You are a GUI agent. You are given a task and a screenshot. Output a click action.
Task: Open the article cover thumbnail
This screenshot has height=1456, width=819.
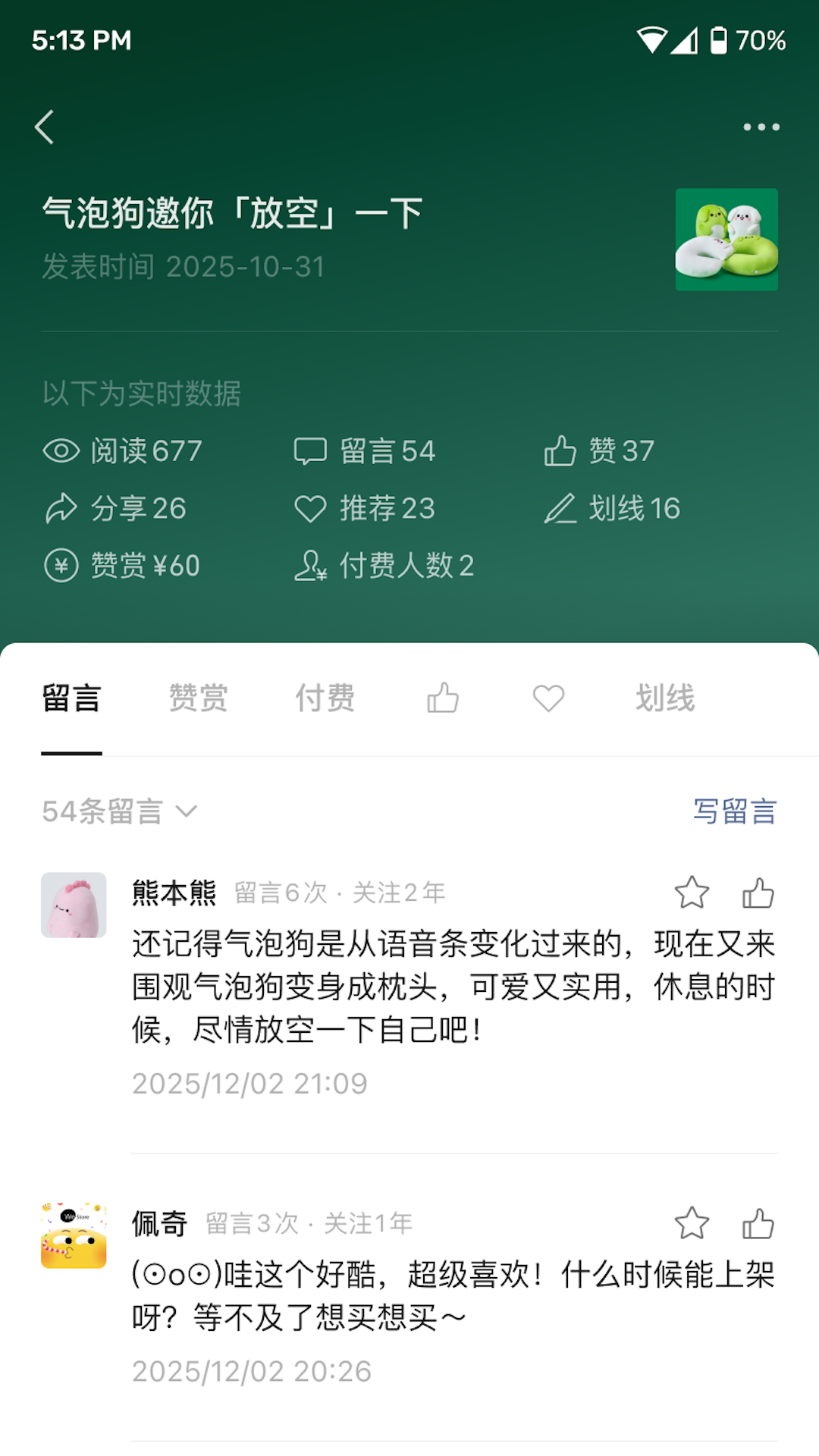726,240
